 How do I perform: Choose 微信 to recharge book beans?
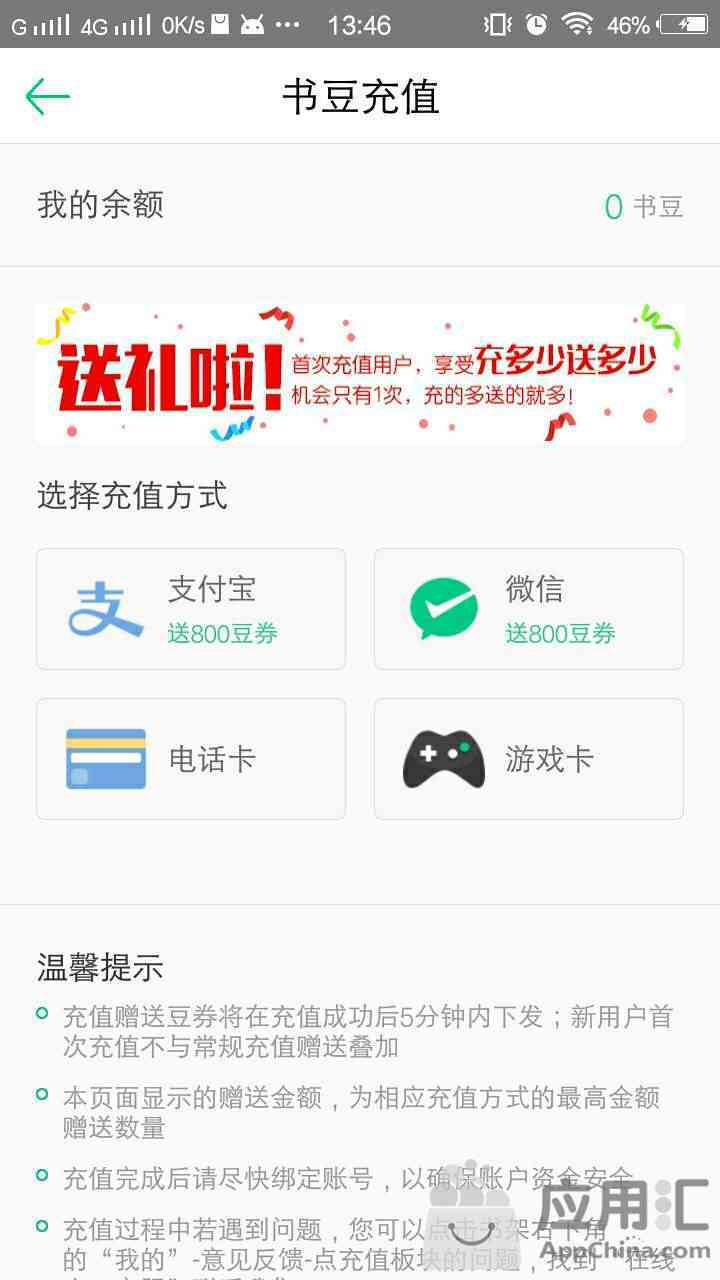pos(528,609)
